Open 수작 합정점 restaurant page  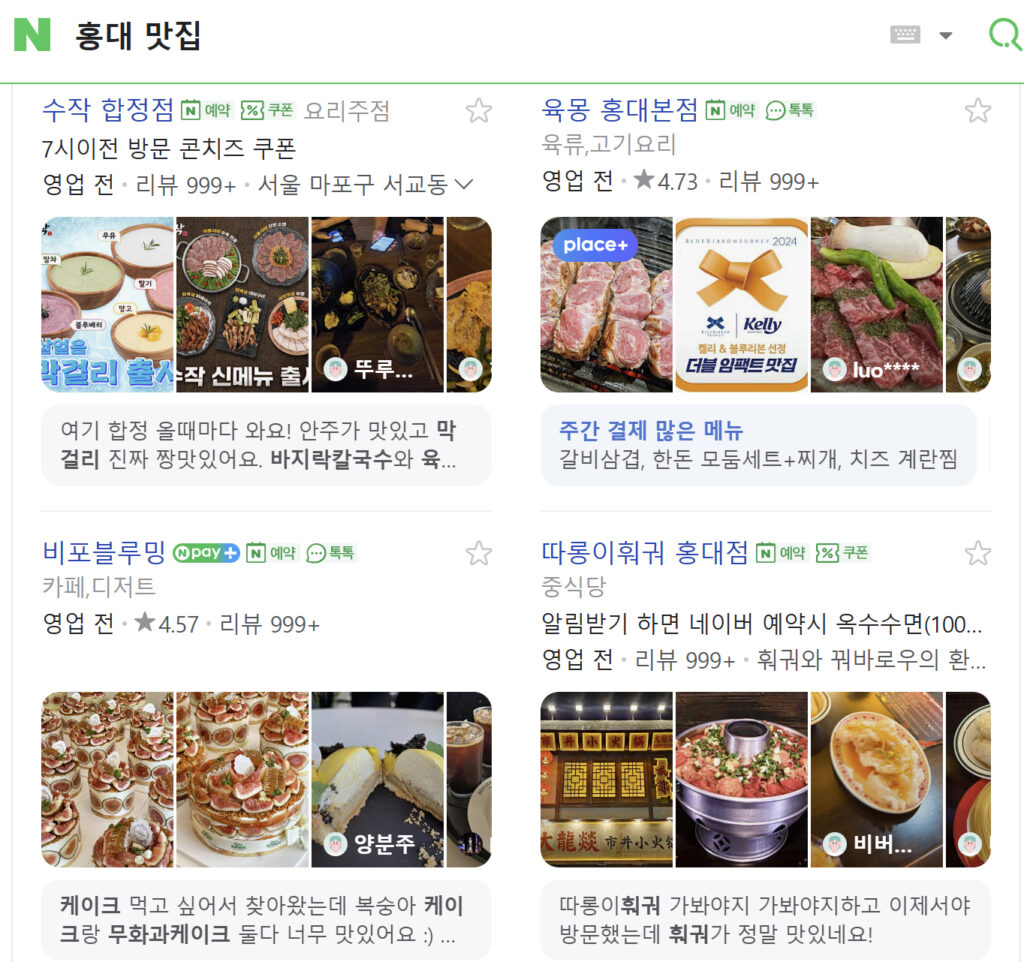point(108,110)
